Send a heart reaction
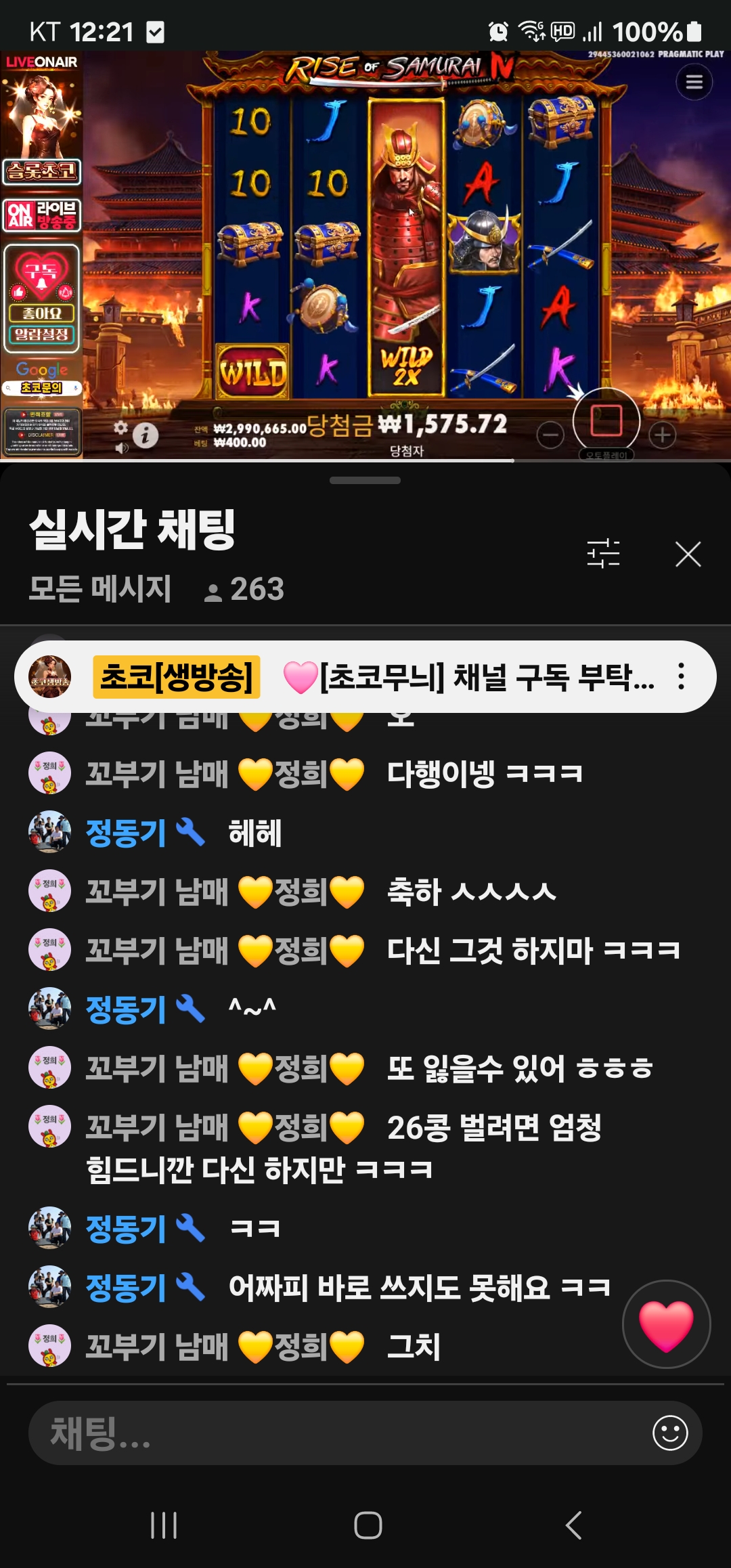Screen dimensions: 731x1568 point(666,1324)
